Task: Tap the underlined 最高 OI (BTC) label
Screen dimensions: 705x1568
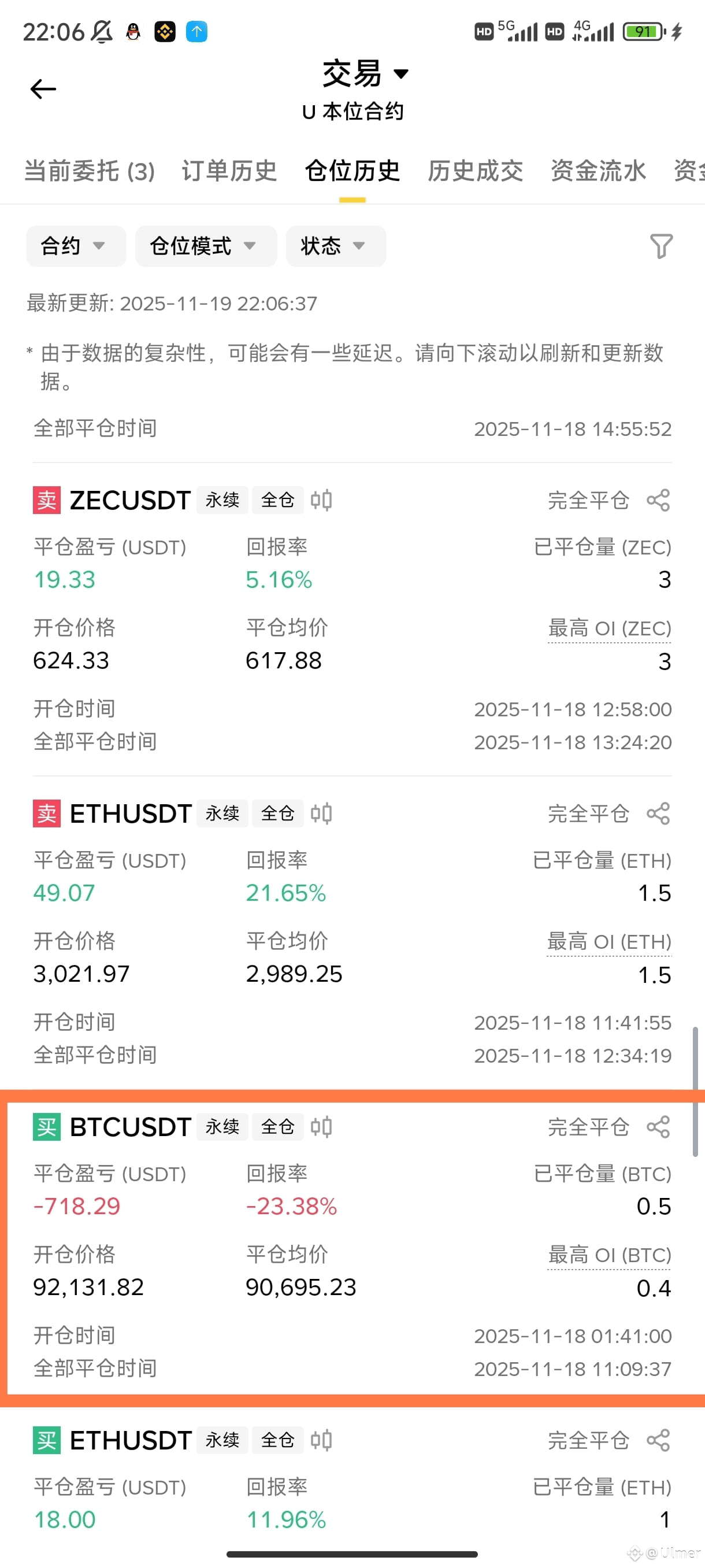Action: tap(610, 1255)
